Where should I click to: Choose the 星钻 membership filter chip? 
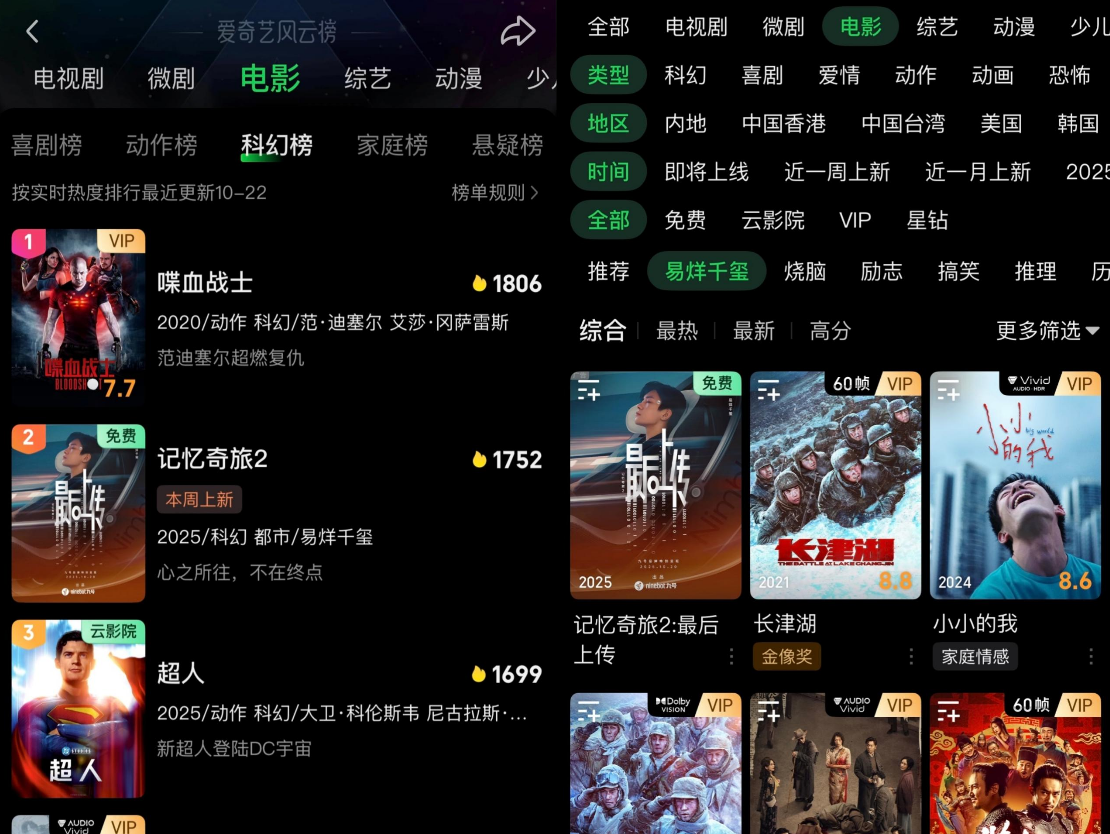tap(926, 220)
